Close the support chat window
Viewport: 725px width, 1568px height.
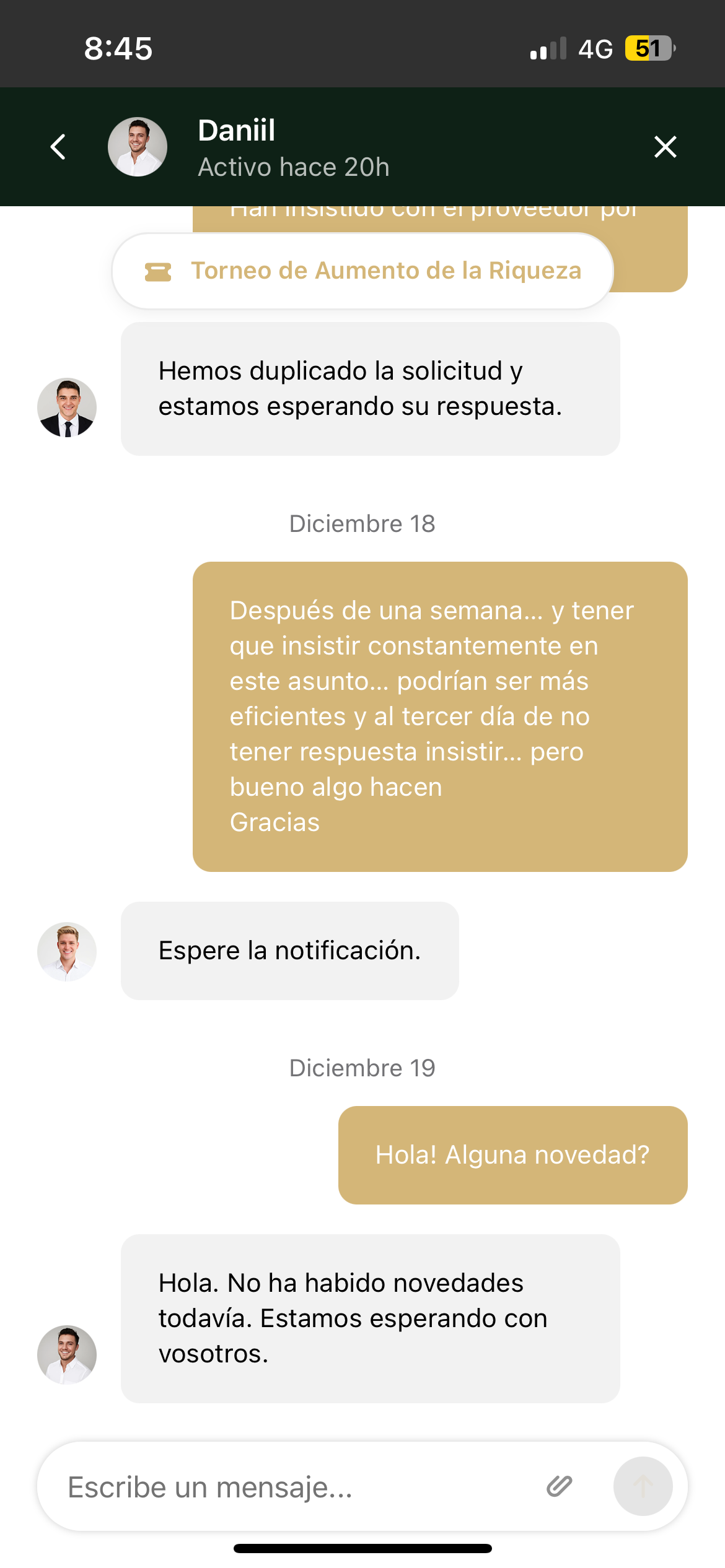(665, 147)
